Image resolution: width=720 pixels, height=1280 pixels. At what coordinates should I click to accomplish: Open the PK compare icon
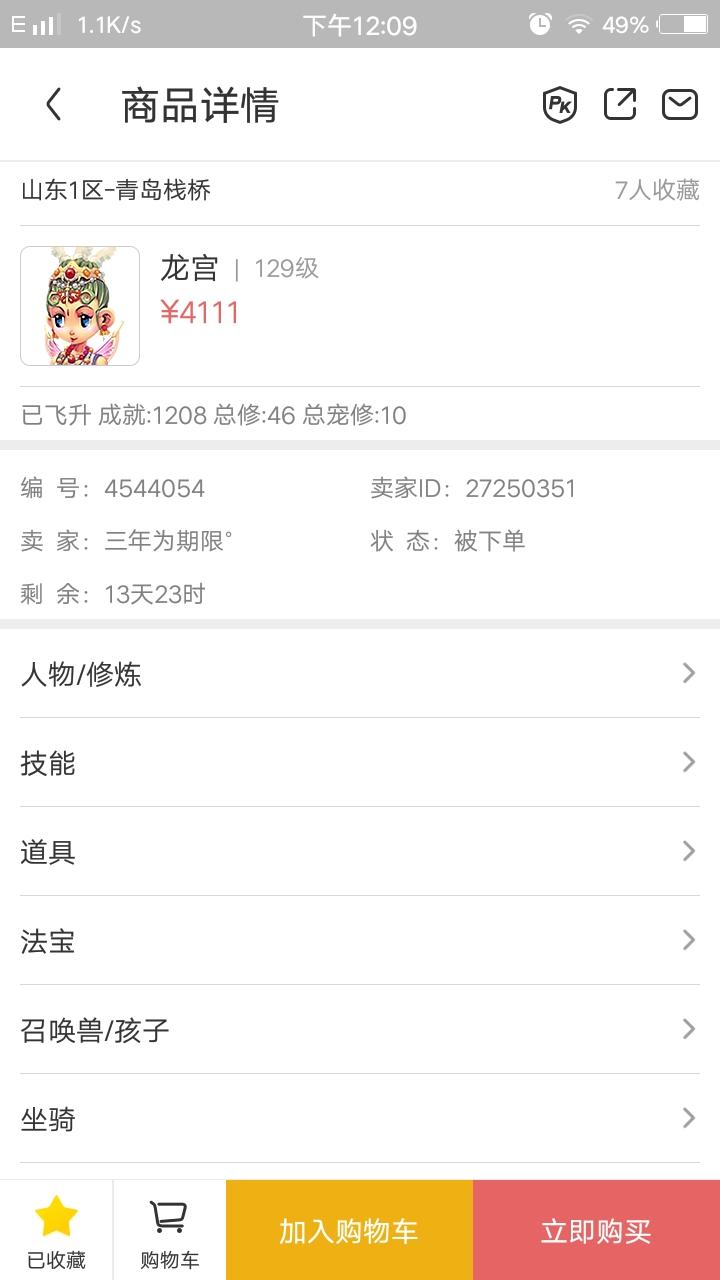(x=560, y=104)
